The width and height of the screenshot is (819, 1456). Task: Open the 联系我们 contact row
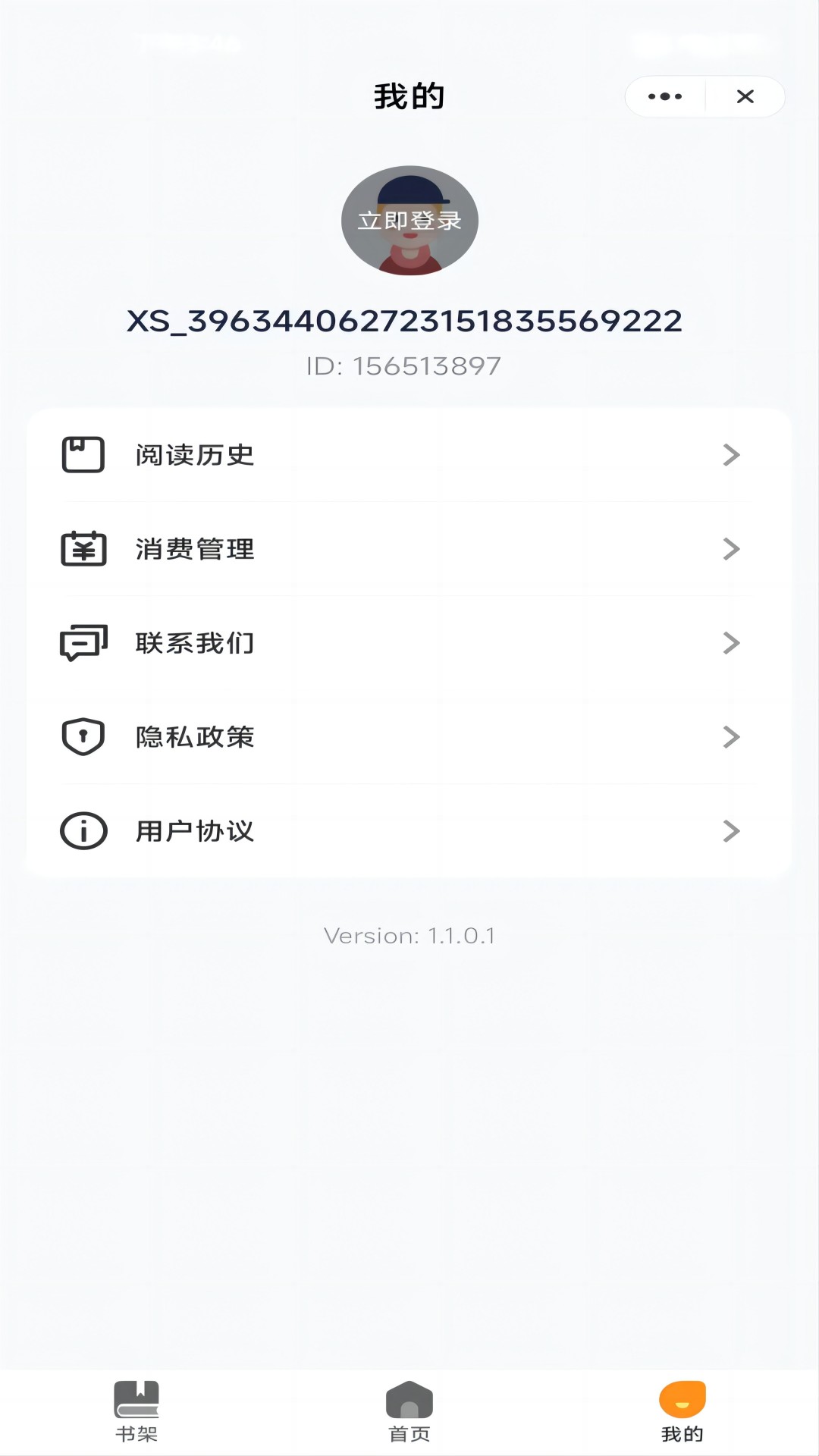tap(409, 643)
